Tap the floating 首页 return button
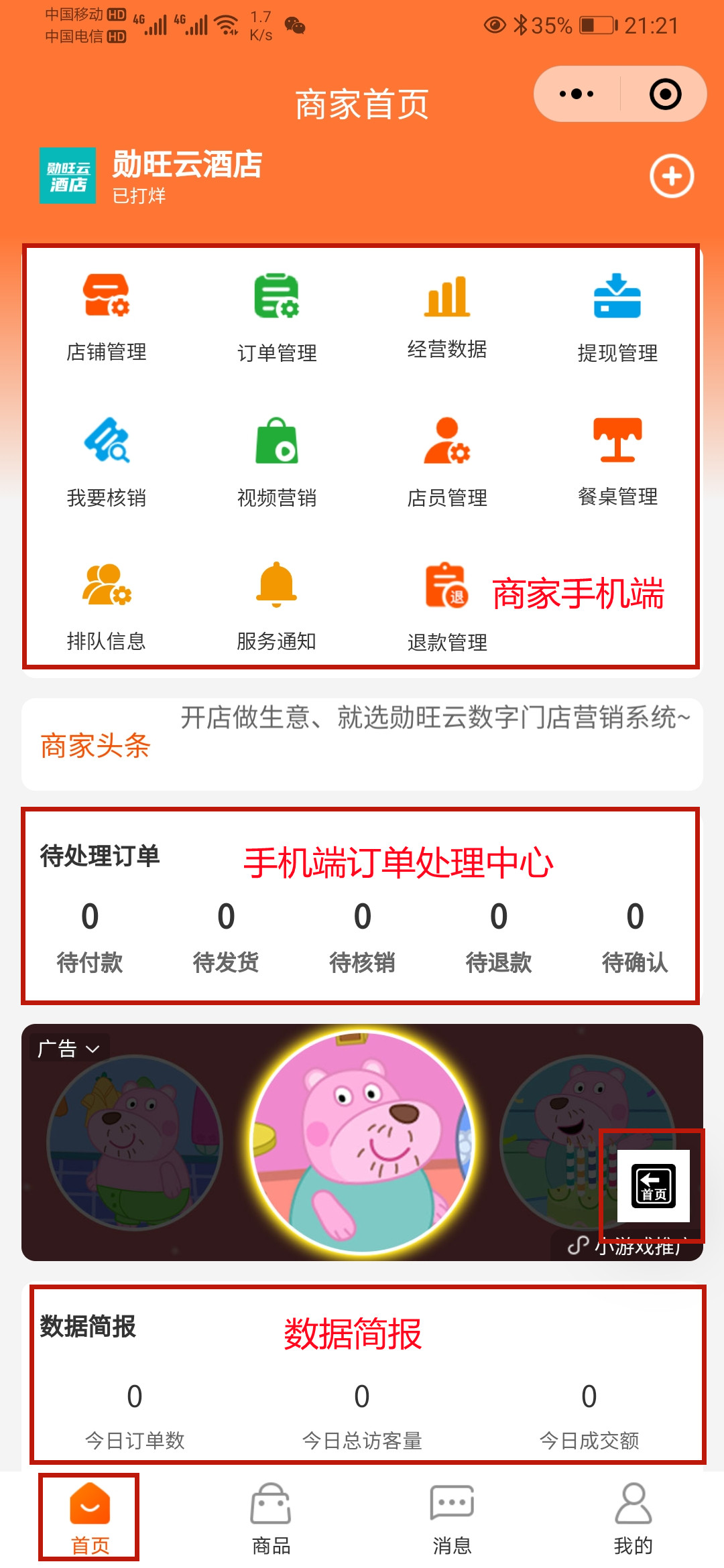The image size is (724, 1568). (x=653, y=1186)
